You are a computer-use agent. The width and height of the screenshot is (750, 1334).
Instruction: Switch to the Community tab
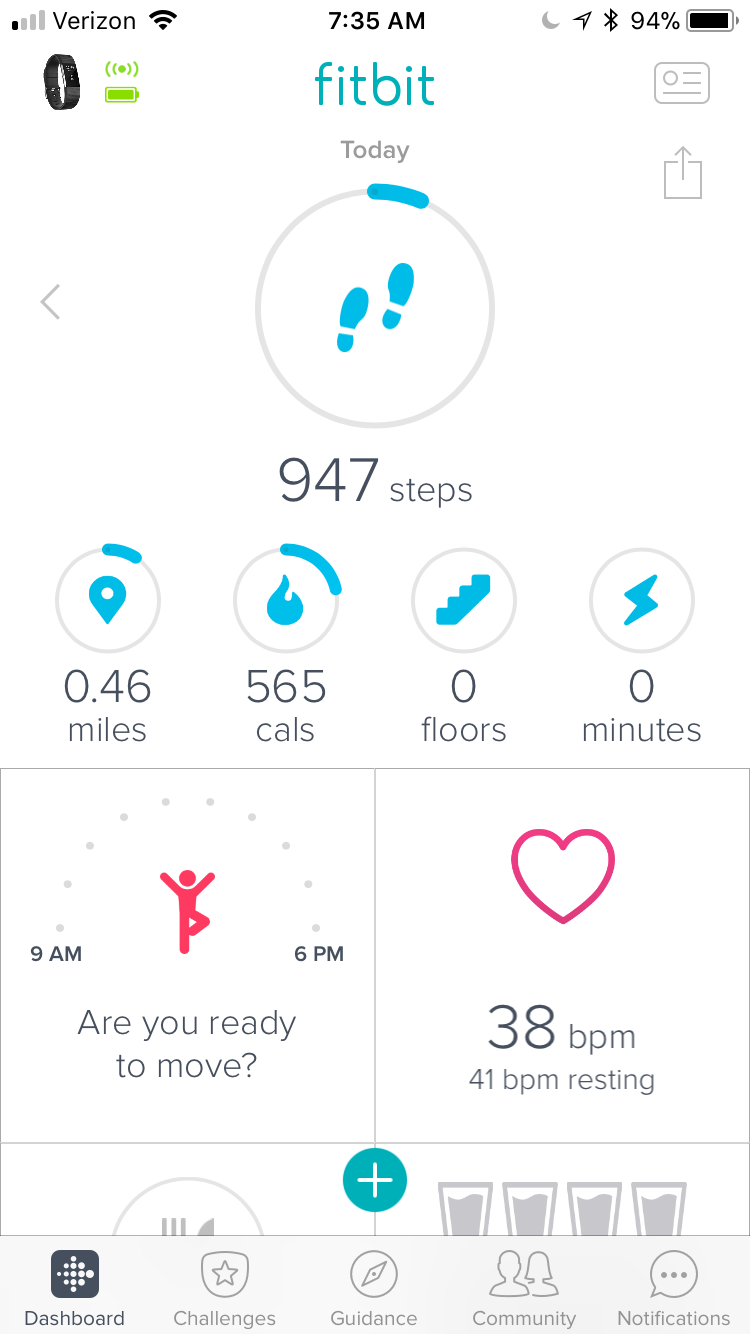(x=524, y=1289)
